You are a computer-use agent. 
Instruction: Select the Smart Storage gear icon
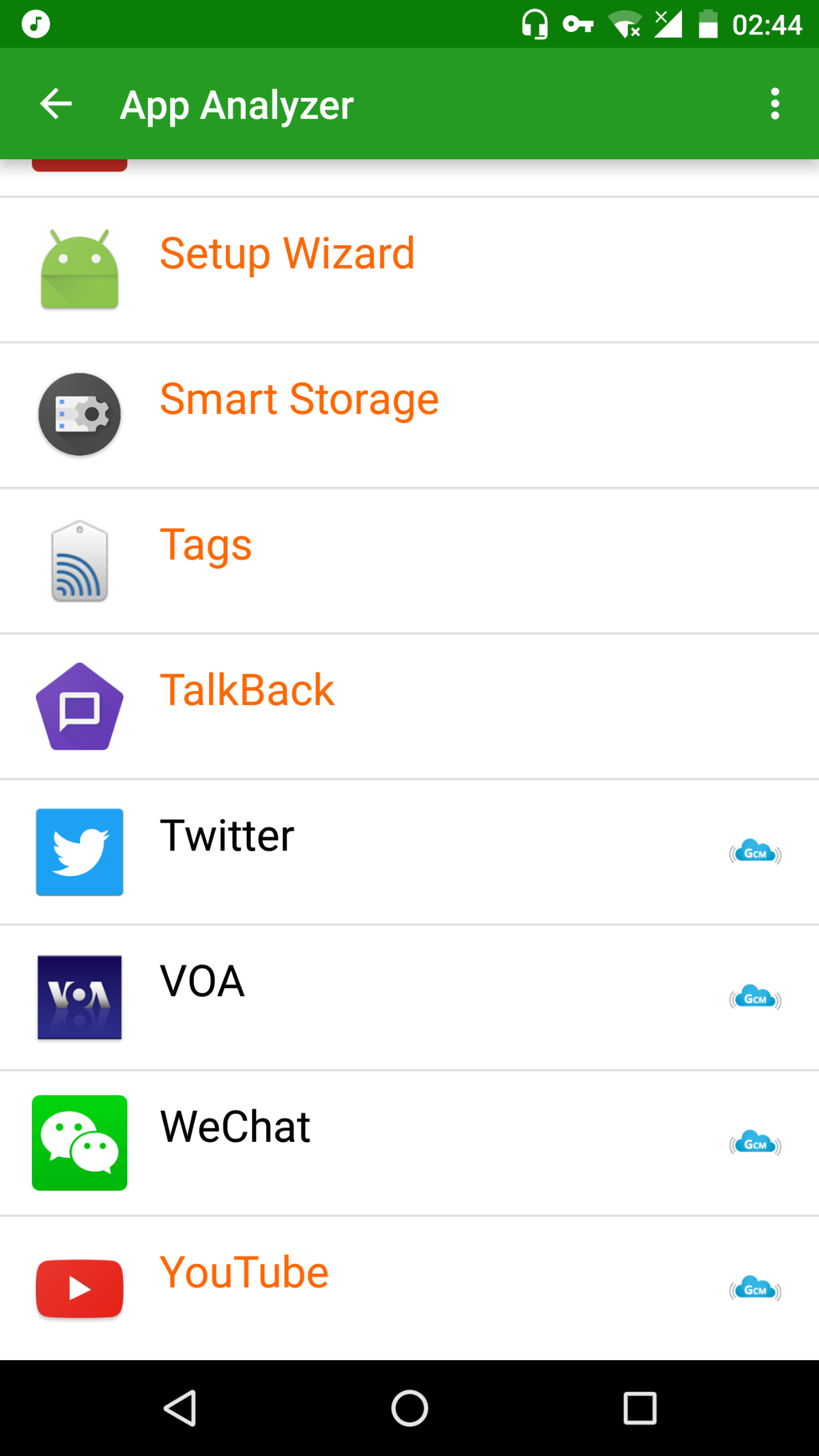pos(79,414)
